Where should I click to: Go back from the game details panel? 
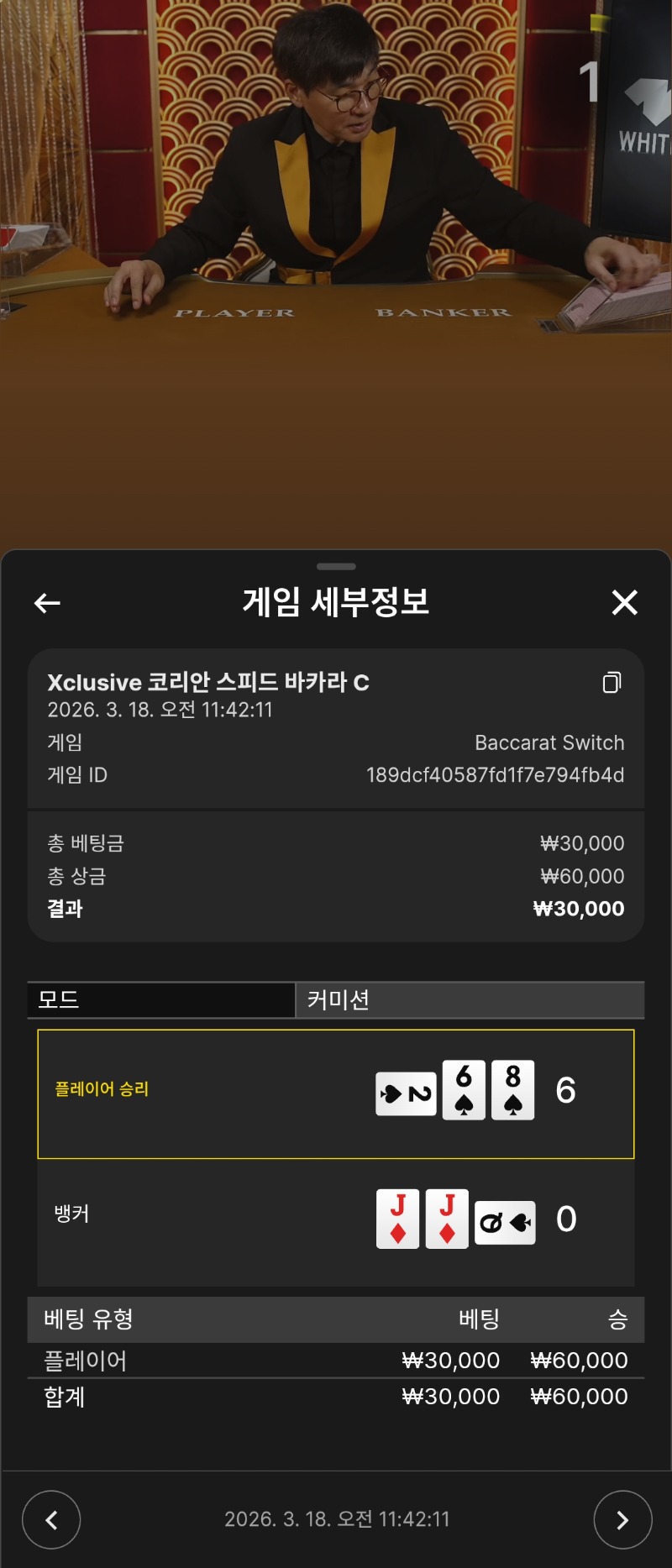(x=47, y=602)
